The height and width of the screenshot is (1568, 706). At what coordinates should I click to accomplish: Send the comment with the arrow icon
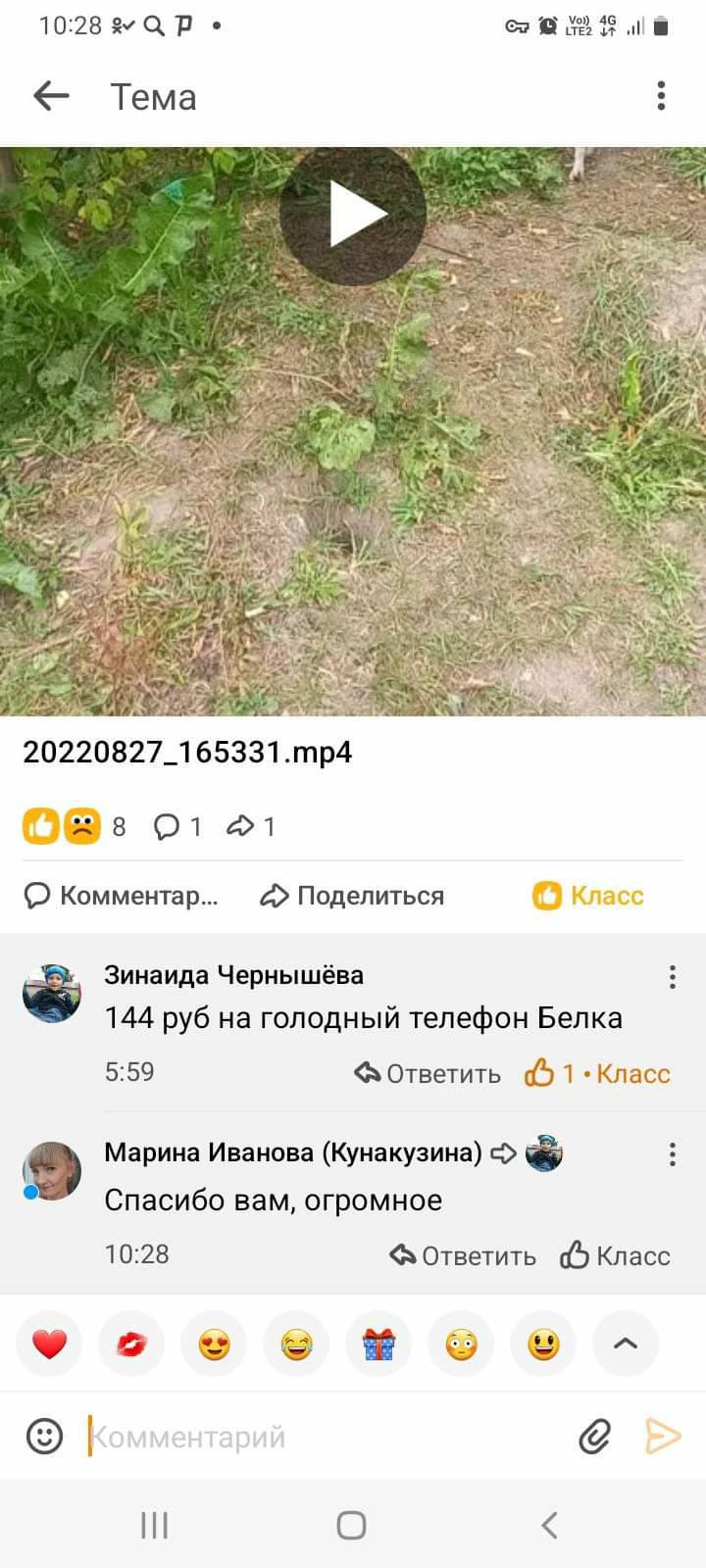664,1437
